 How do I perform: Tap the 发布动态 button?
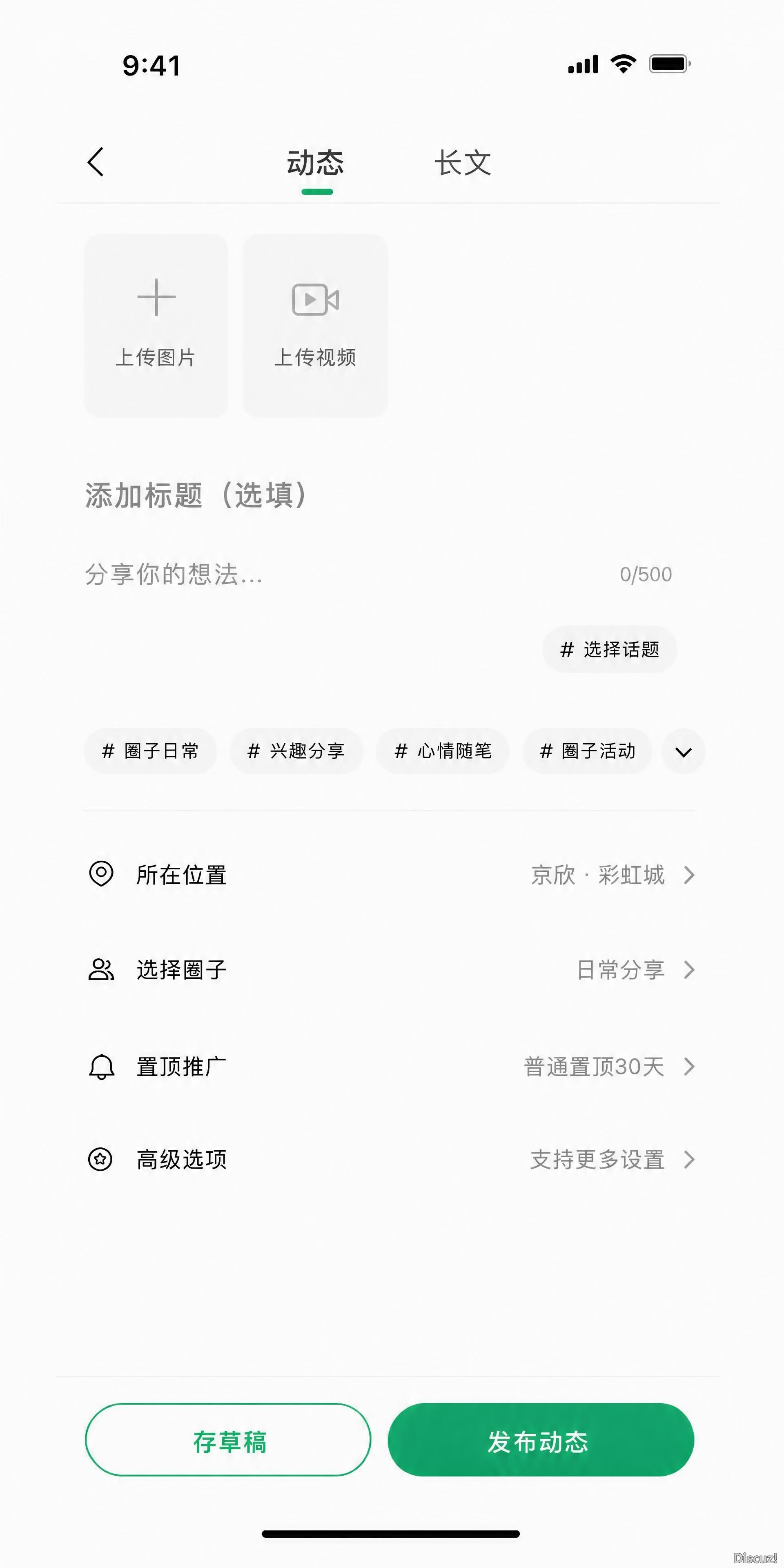[x=541, y=1440]
